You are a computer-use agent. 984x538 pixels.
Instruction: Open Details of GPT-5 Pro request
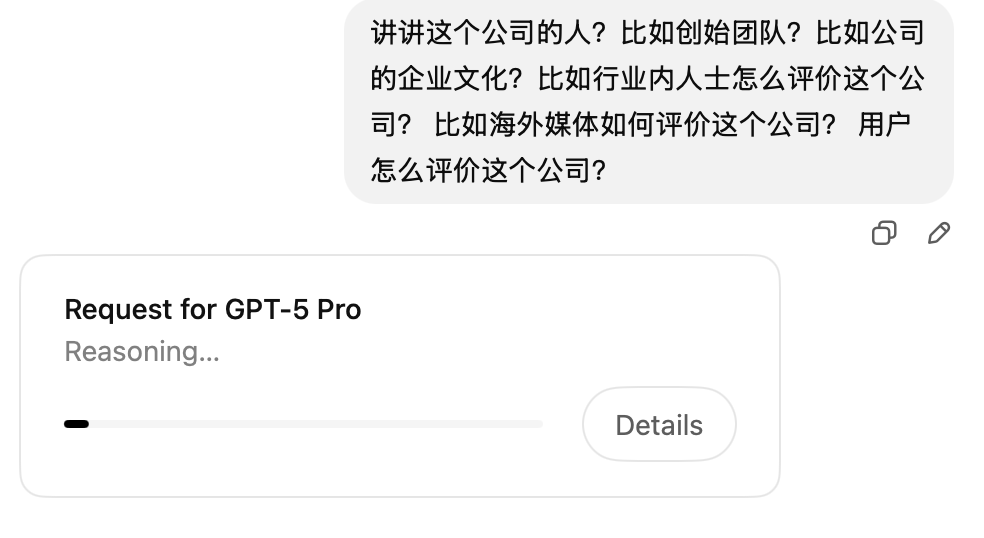pyautogui.click(x=659, y=425)
